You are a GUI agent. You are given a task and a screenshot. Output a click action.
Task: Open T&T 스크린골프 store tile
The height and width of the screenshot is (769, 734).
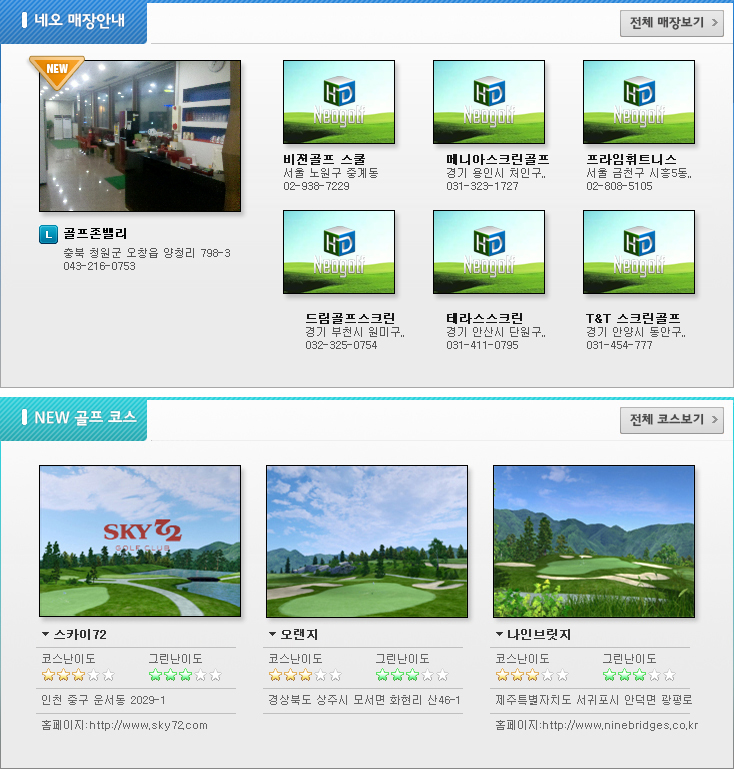[639, 252]
